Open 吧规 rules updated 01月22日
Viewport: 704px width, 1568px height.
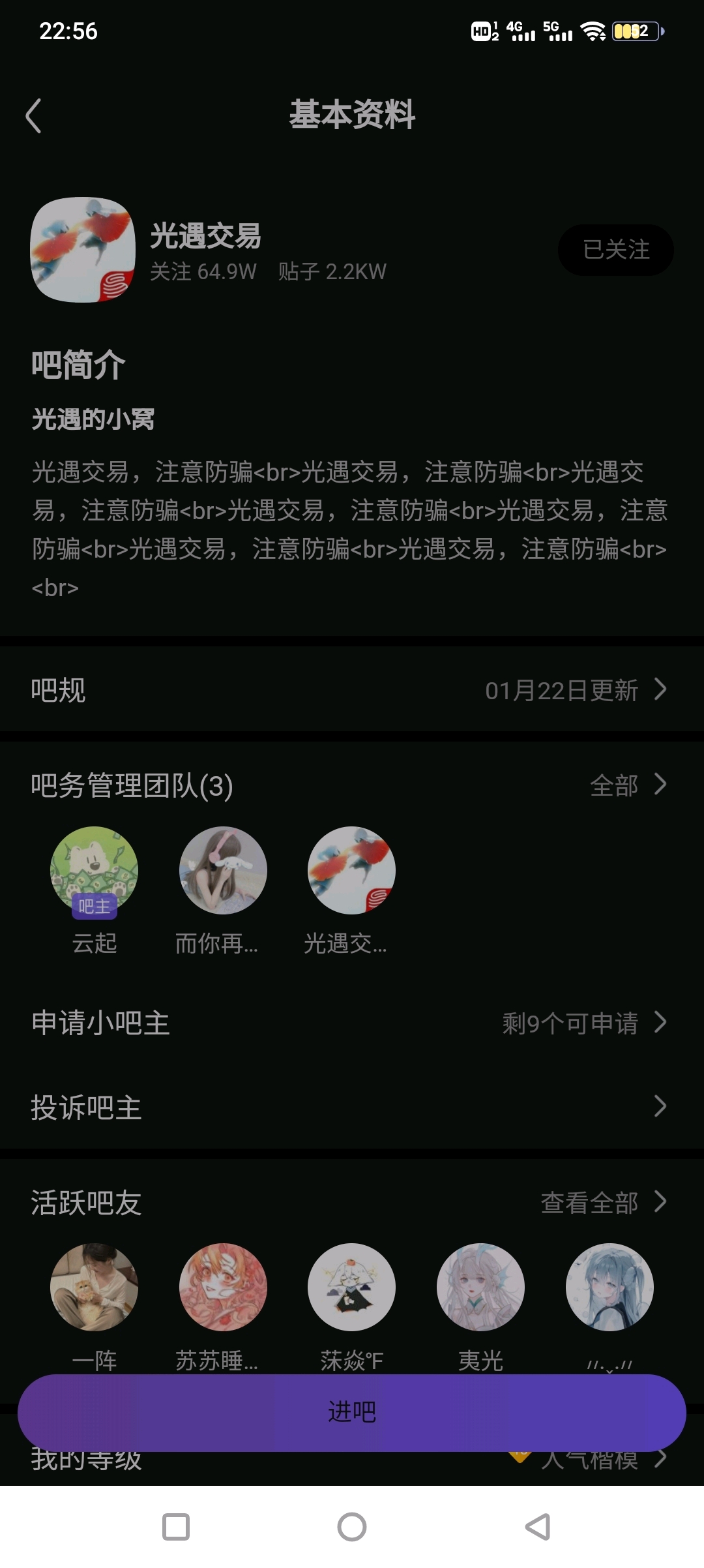coord(352,690)
